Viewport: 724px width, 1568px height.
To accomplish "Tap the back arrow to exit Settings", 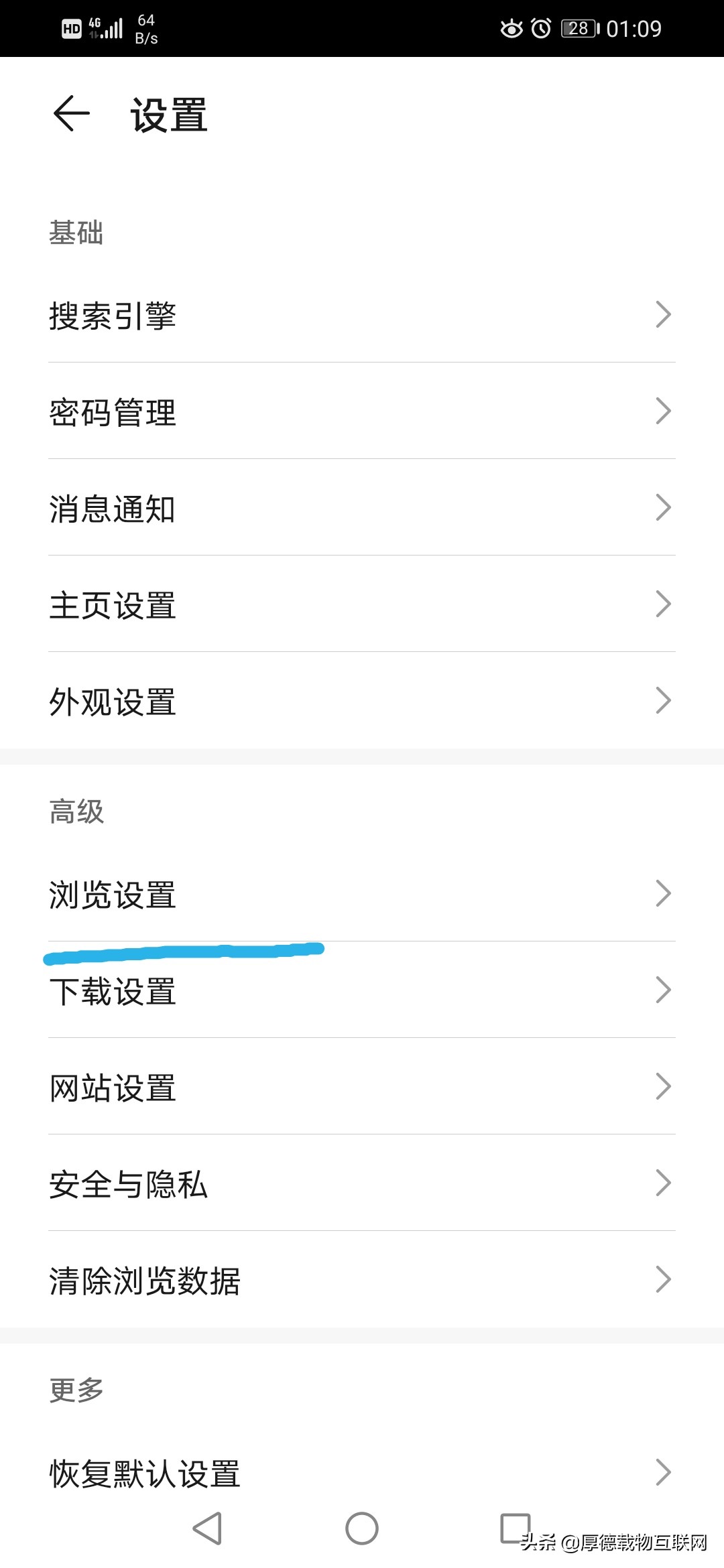I will [72, 113].
